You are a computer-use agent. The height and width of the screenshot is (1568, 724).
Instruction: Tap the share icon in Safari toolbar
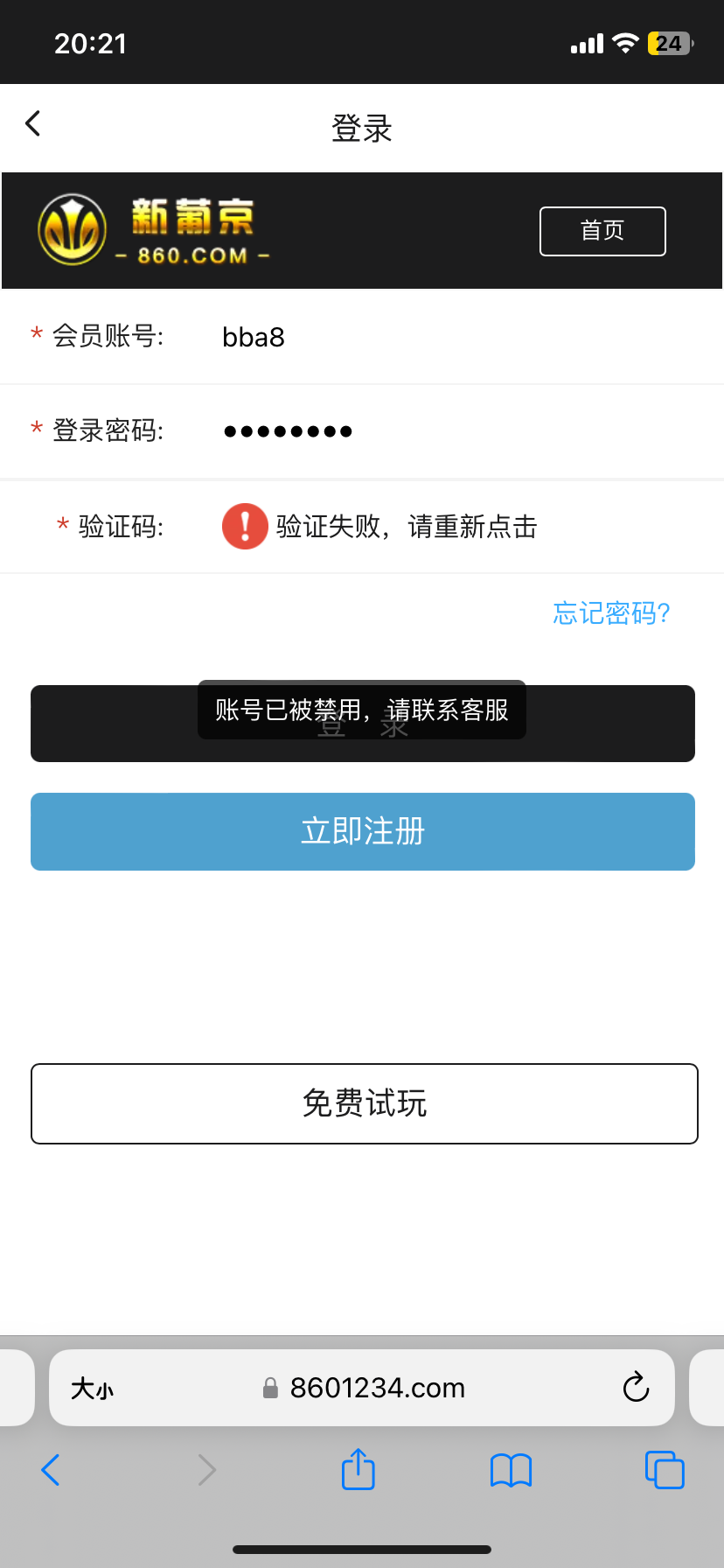[x=358, y=1470]
